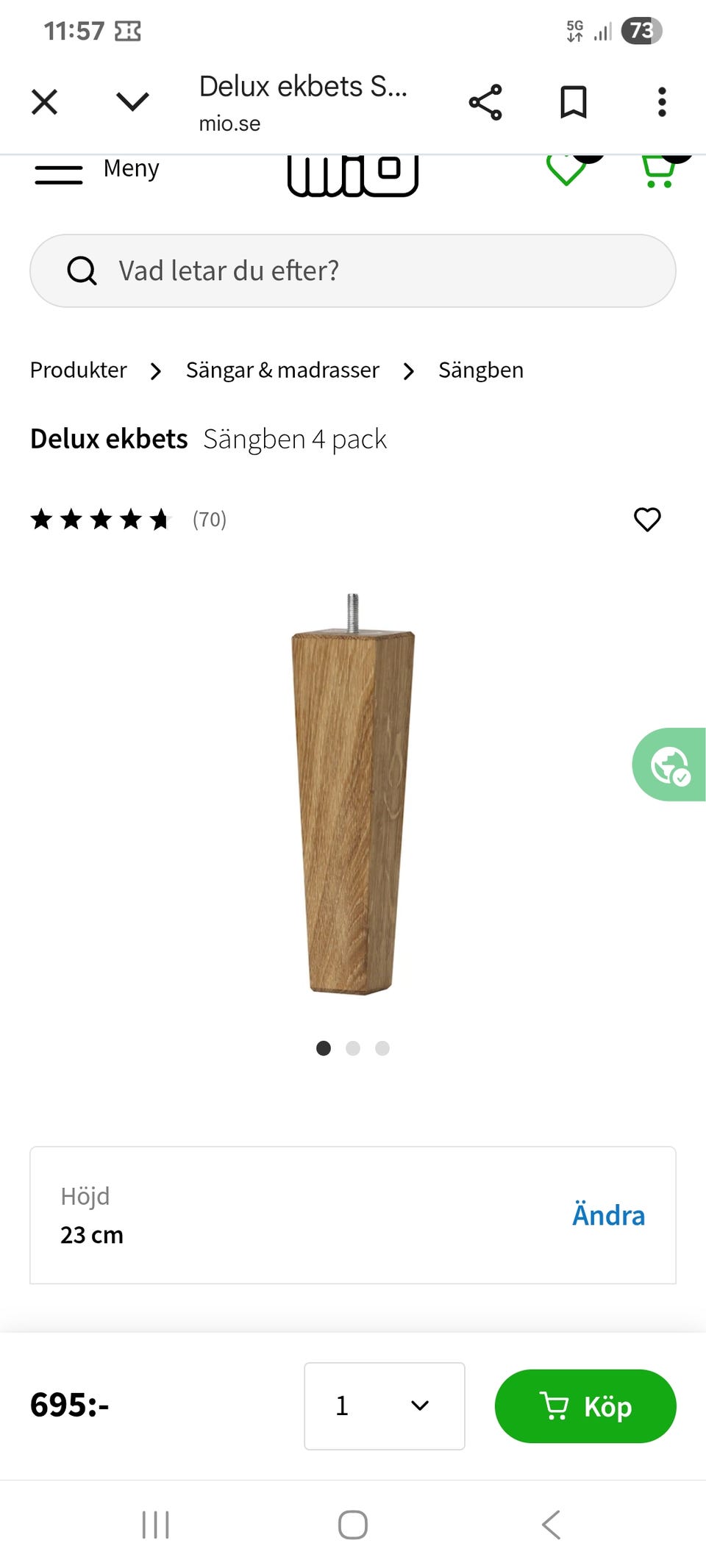The width and height of the screenshot is (706, 1568).
Task: Bookmark this page in browser
Action: click(574, 102)
